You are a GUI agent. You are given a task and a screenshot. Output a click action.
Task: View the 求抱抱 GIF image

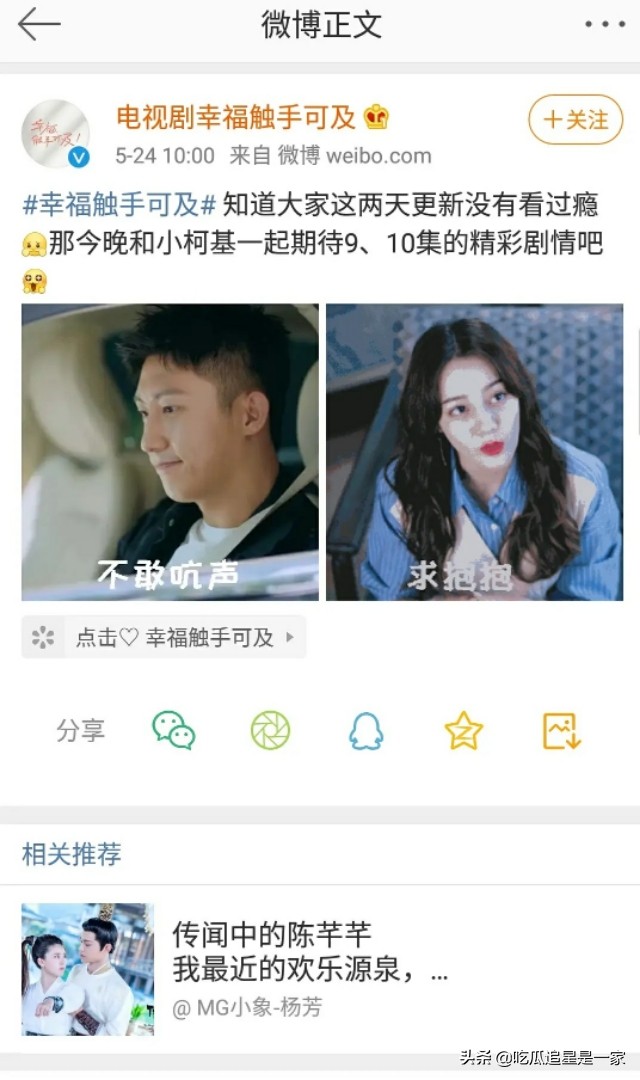coord(474,452)
